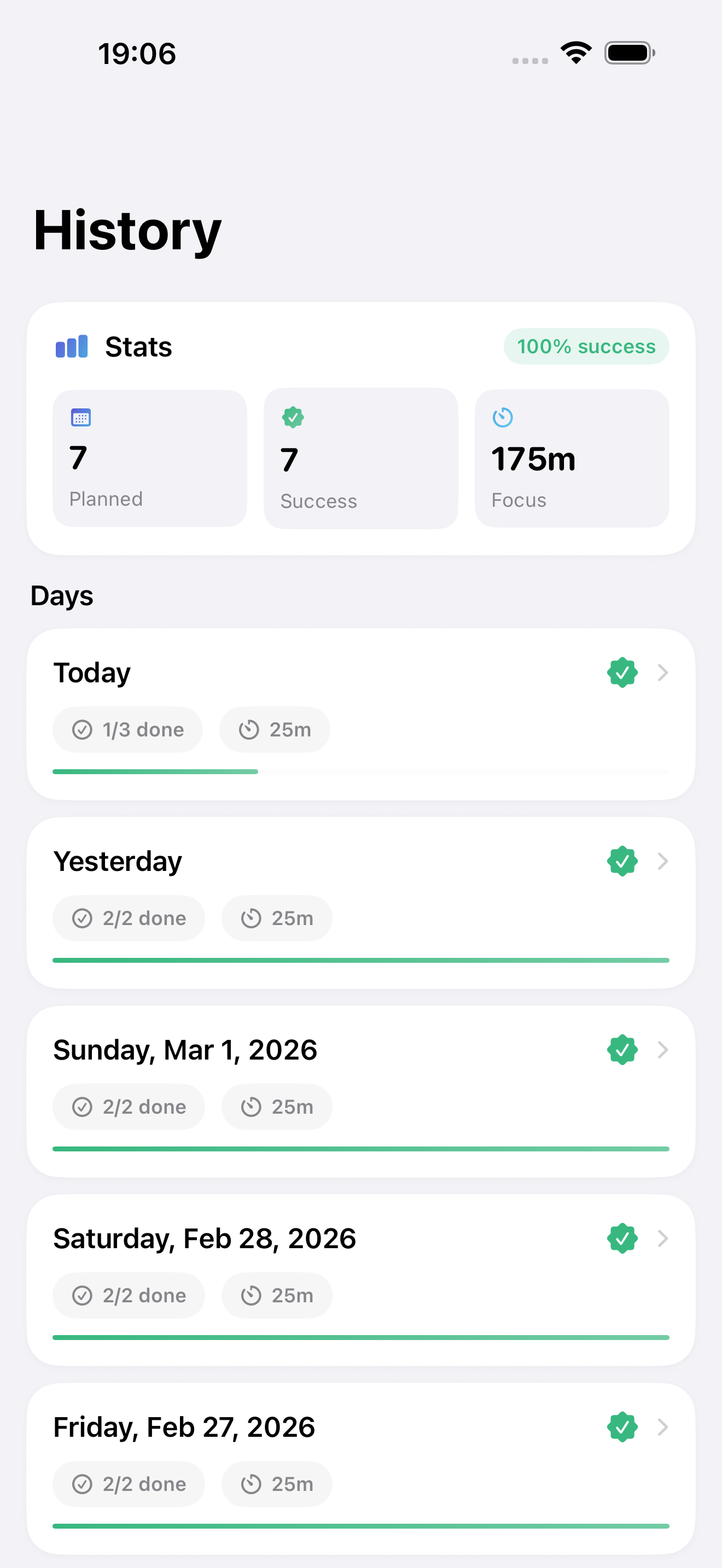Tap the checkmark icon in Today's 1/3 done pill
Image resolution: width=722 pixels, height=1568 pixels.
click(83, 729)
